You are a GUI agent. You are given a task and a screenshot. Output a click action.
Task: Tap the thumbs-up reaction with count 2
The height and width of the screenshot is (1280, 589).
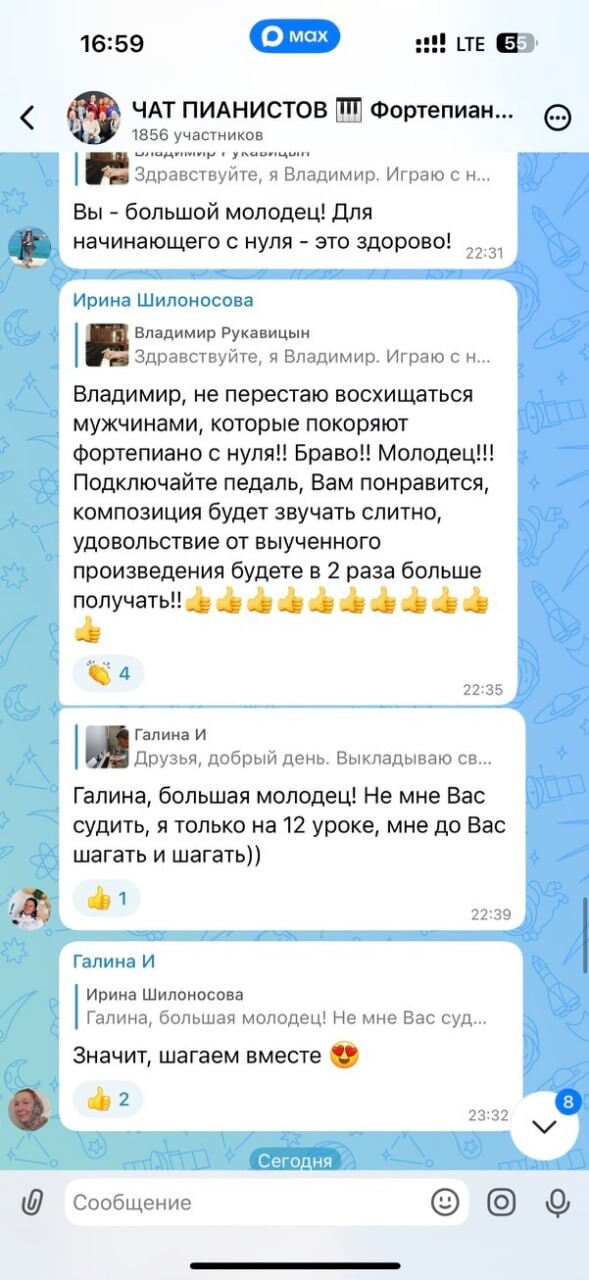click(108, 1100)
